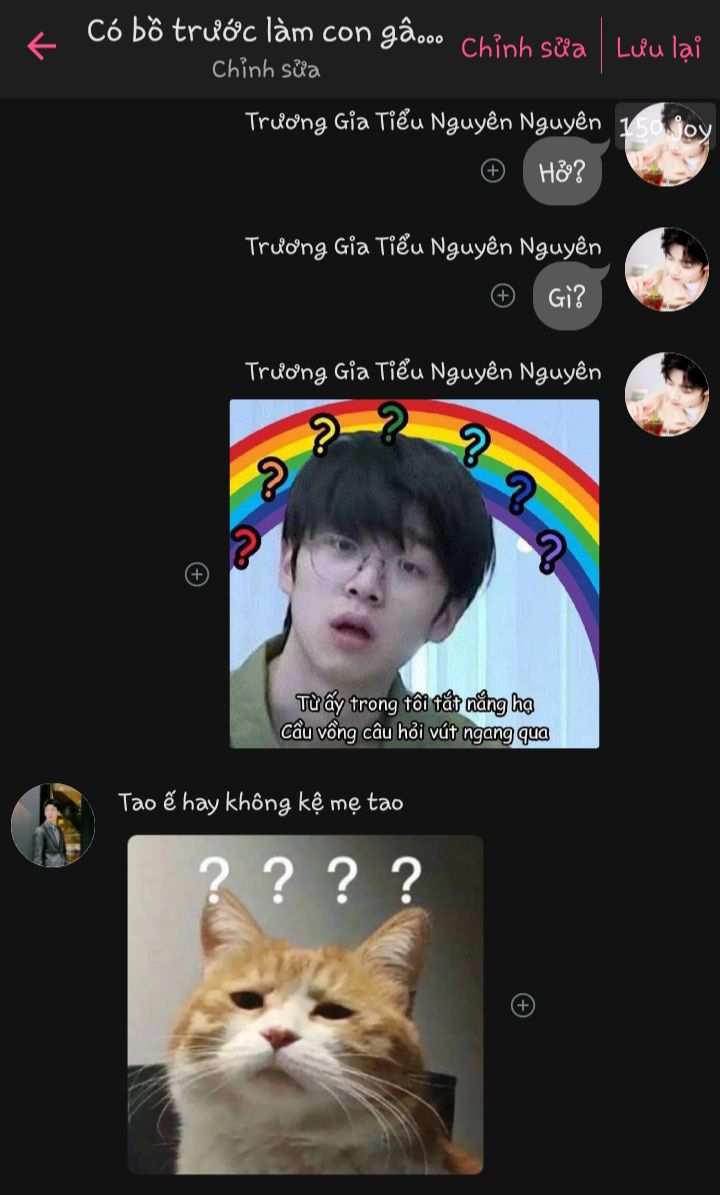Select the Hở? message bubble

click(565, 171)
